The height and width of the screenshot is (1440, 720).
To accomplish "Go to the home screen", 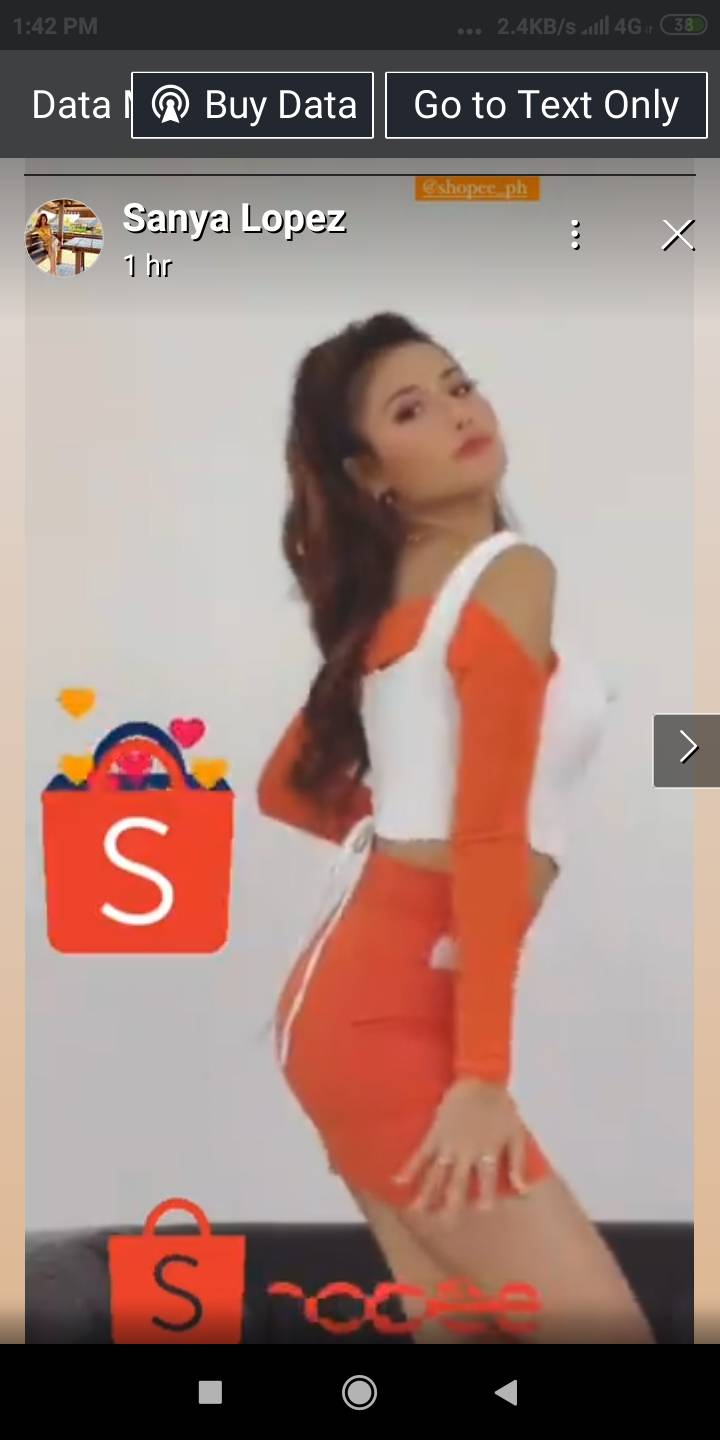I will click(359, 1392).
